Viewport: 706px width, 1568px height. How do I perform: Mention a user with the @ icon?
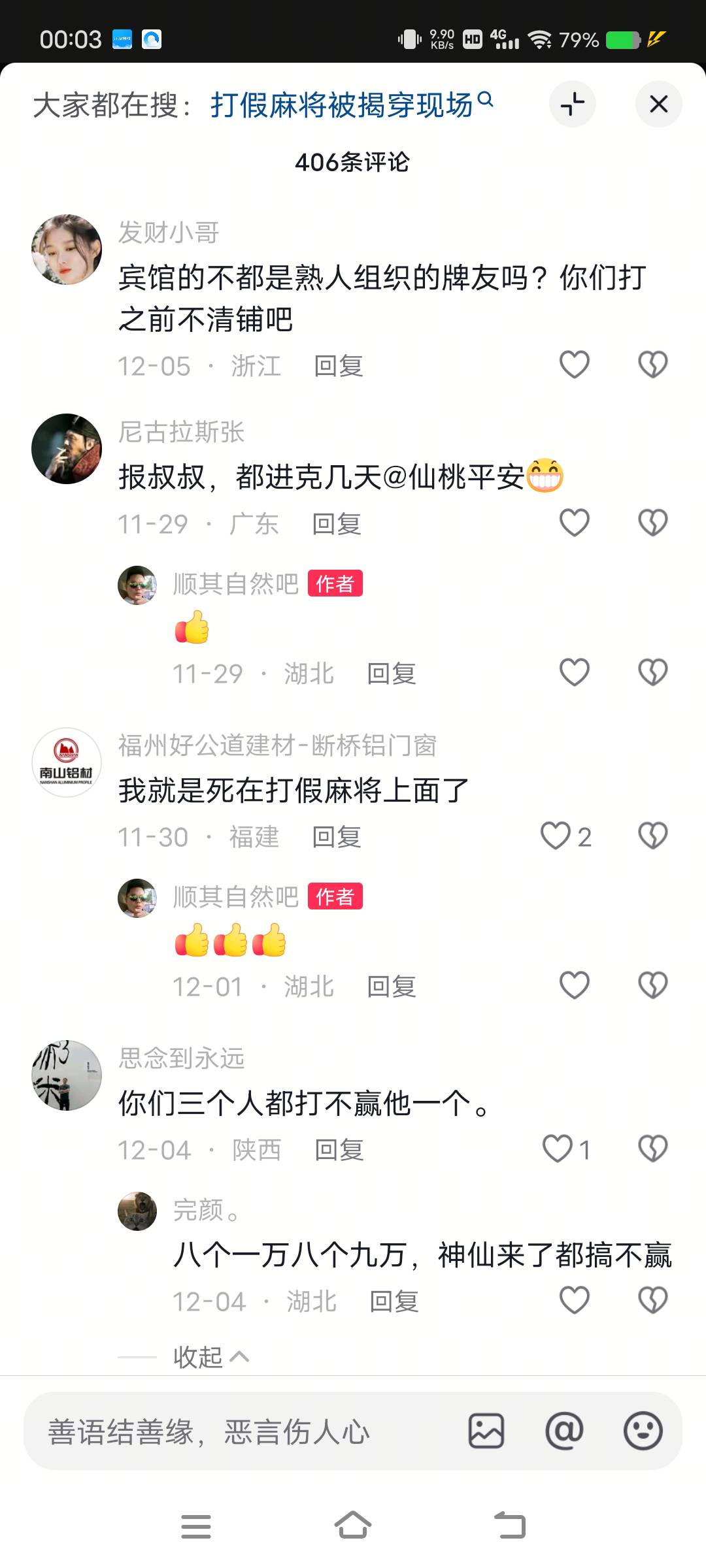click(564, 1431)
